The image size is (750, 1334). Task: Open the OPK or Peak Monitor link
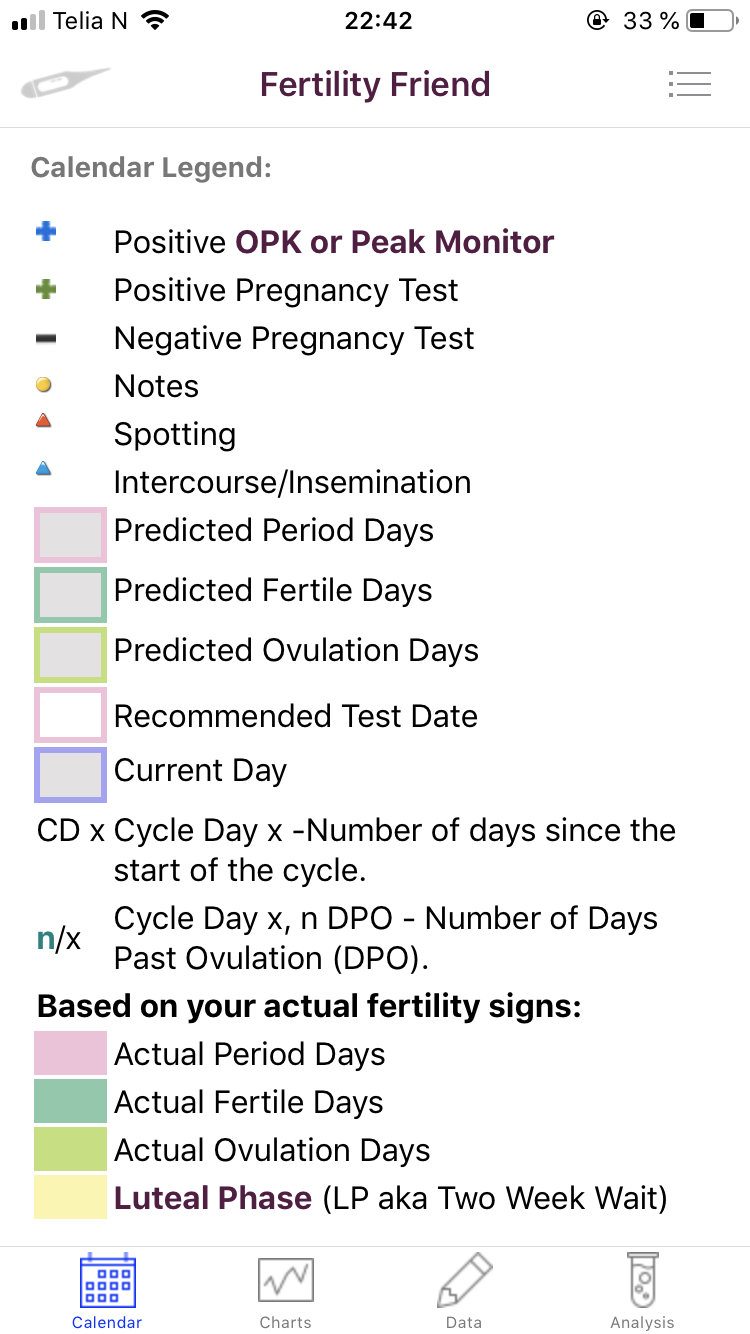click(394, 242)
